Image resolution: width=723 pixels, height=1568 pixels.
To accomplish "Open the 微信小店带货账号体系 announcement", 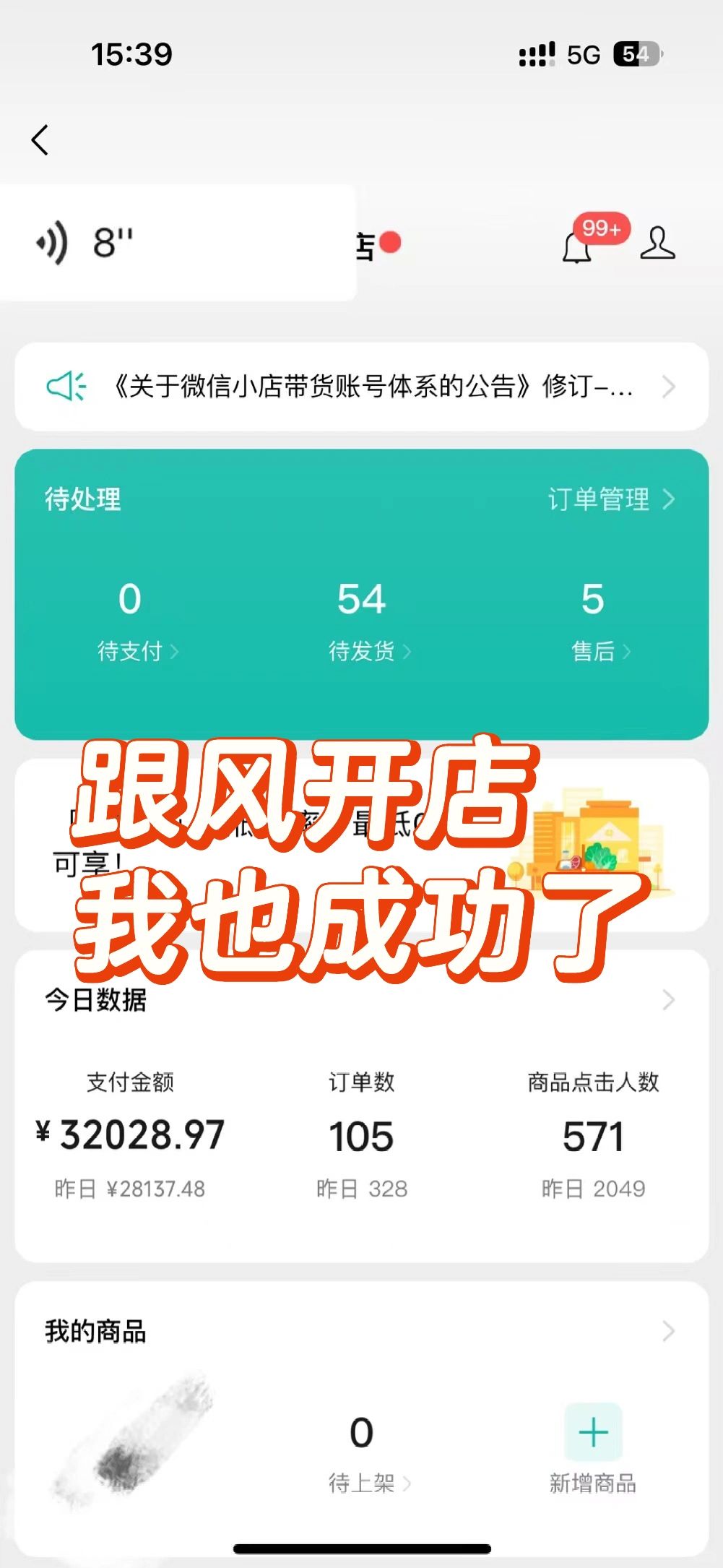I will click(x=361, y=387).
